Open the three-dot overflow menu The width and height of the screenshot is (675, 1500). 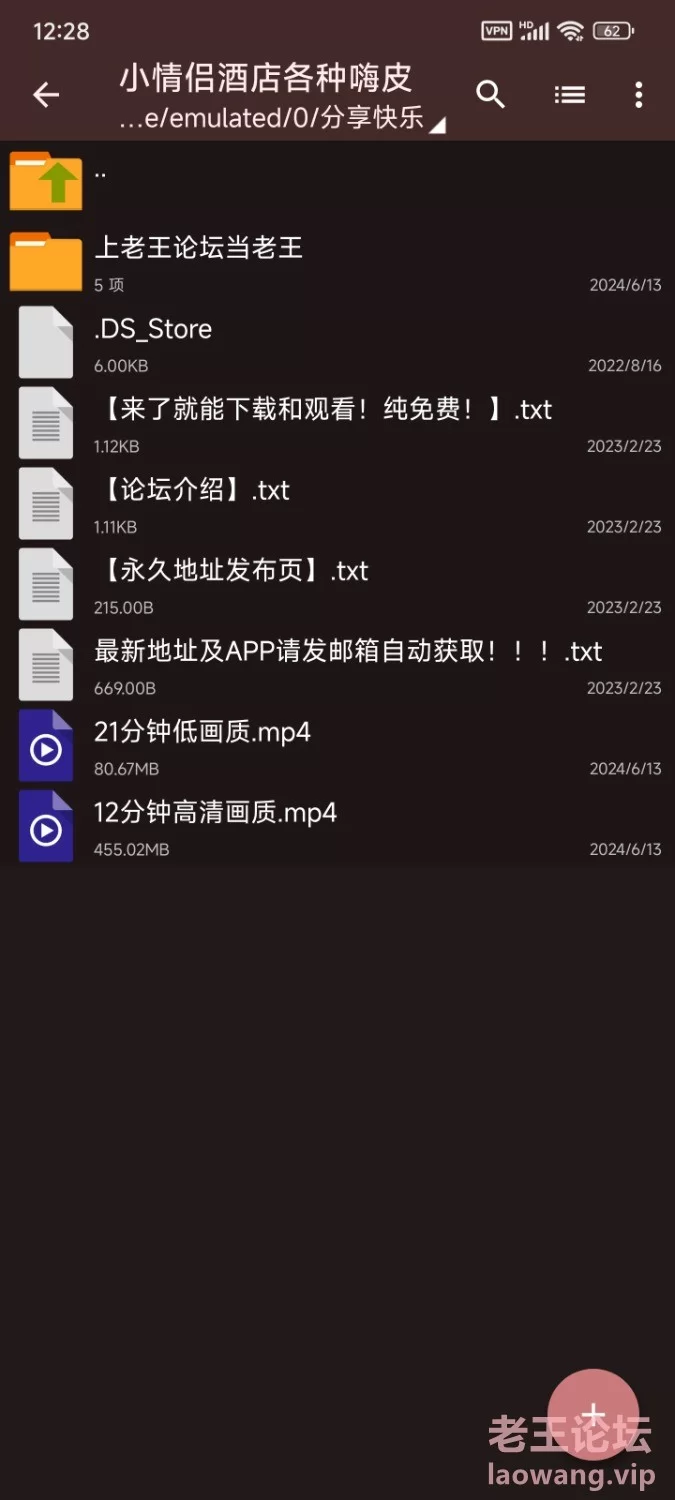click(x=638, y=95)
